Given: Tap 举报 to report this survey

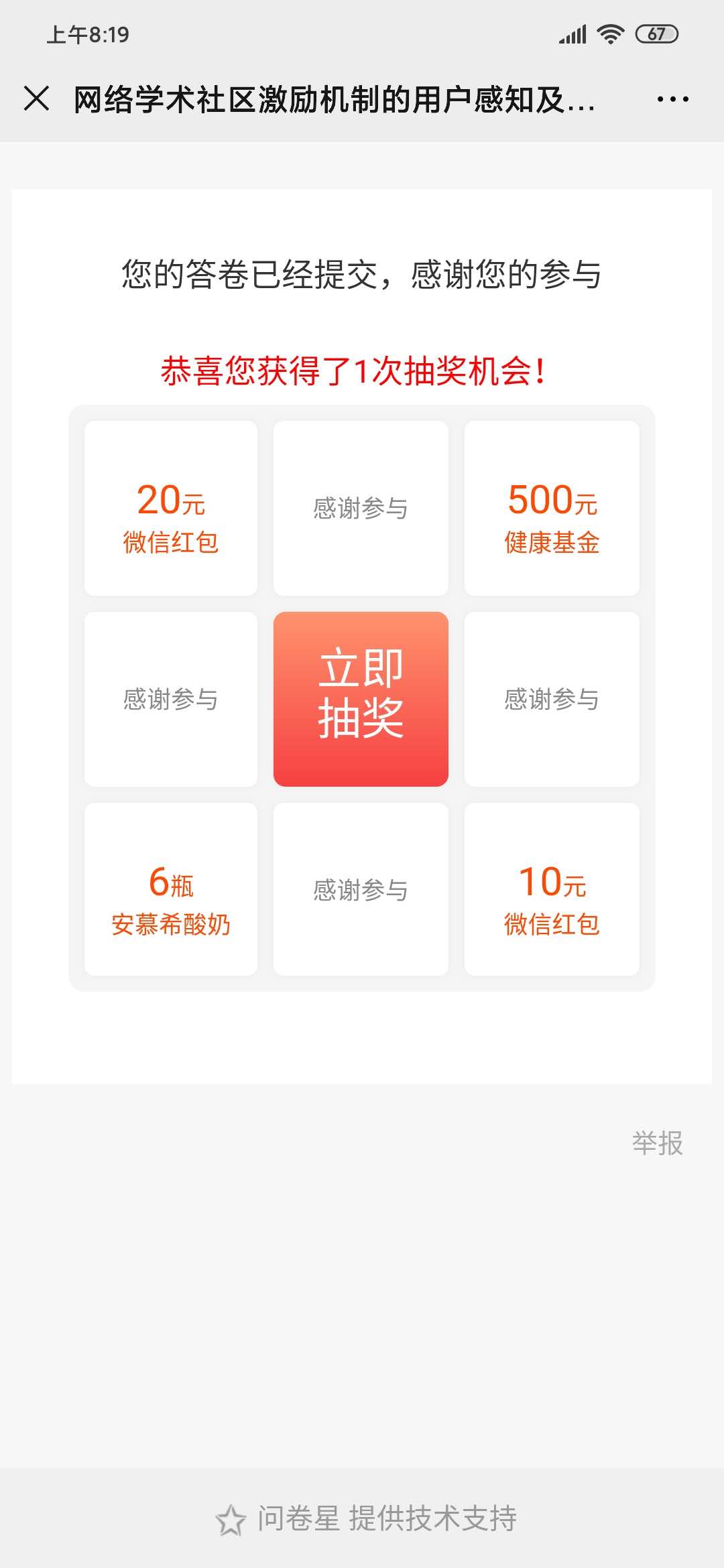Looking at the screenshot, I should coord(657,1143).
